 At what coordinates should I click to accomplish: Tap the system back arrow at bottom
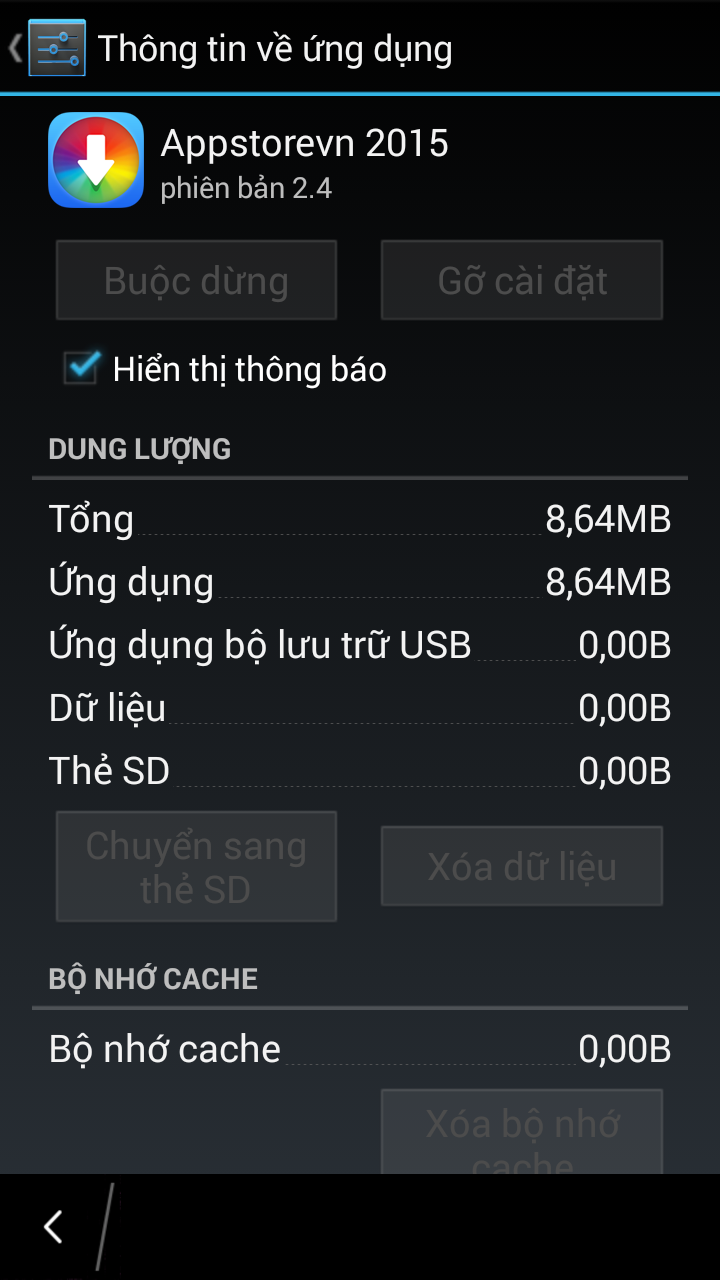point(54,1227)
